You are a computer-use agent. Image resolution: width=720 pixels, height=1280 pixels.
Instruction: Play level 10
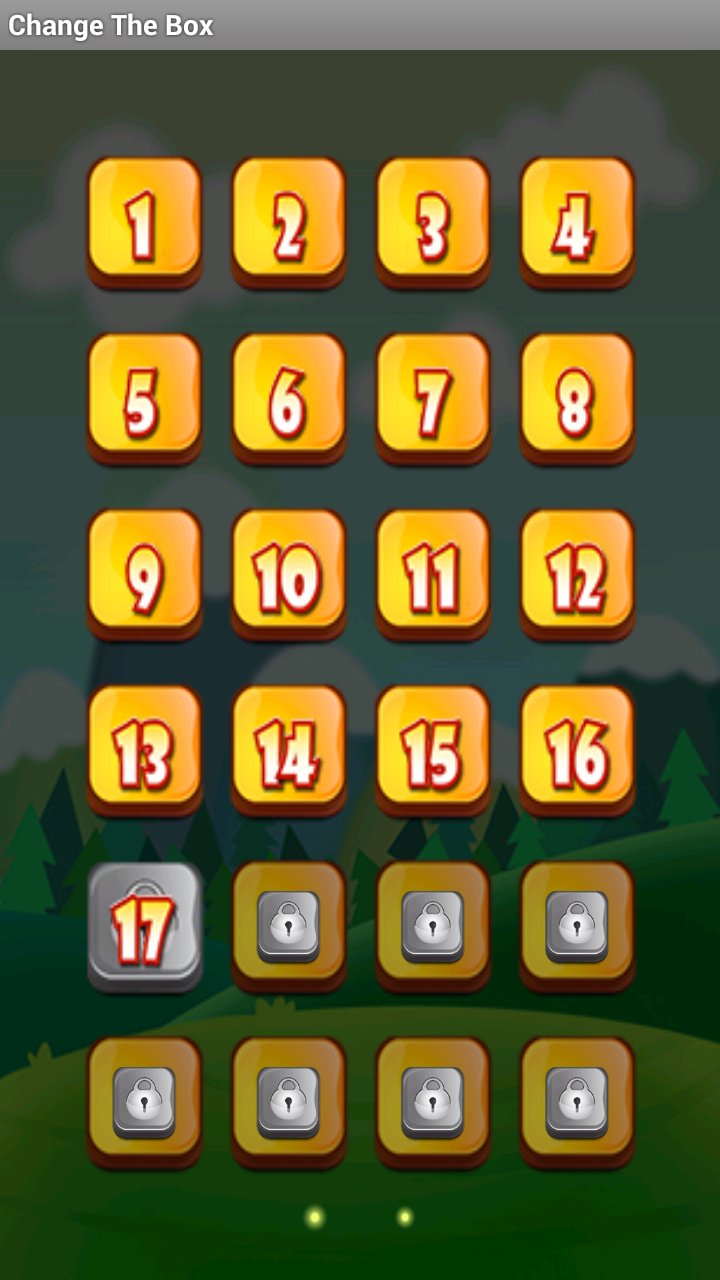point(288,572)
